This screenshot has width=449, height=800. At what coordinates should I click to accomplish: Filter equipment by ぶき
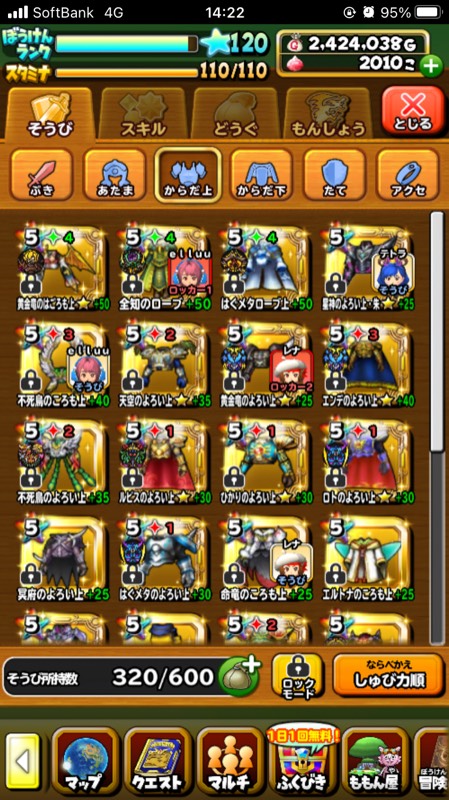click(41, 176)
